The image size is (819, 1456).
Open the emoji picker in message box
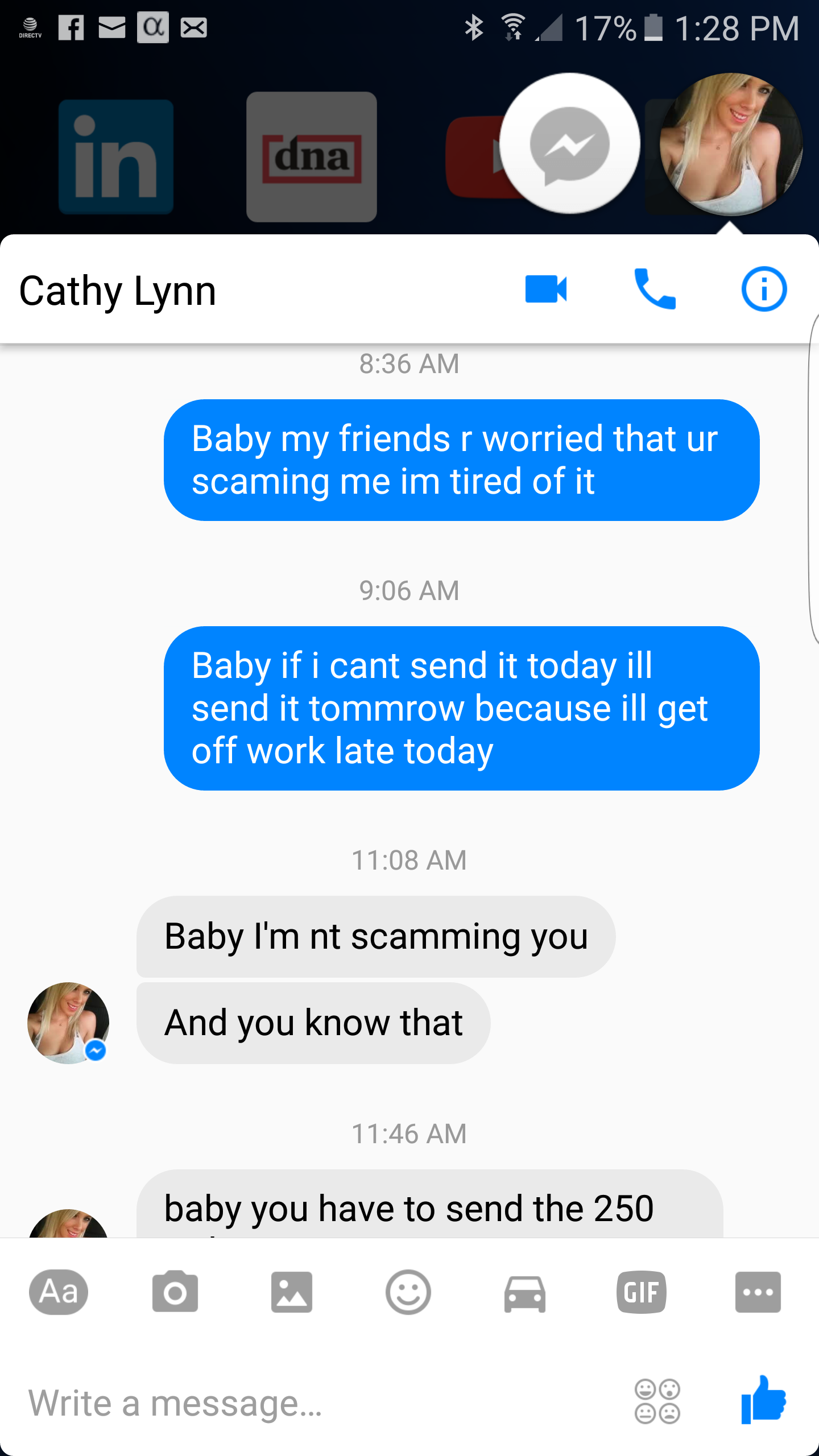point(657,1401)
